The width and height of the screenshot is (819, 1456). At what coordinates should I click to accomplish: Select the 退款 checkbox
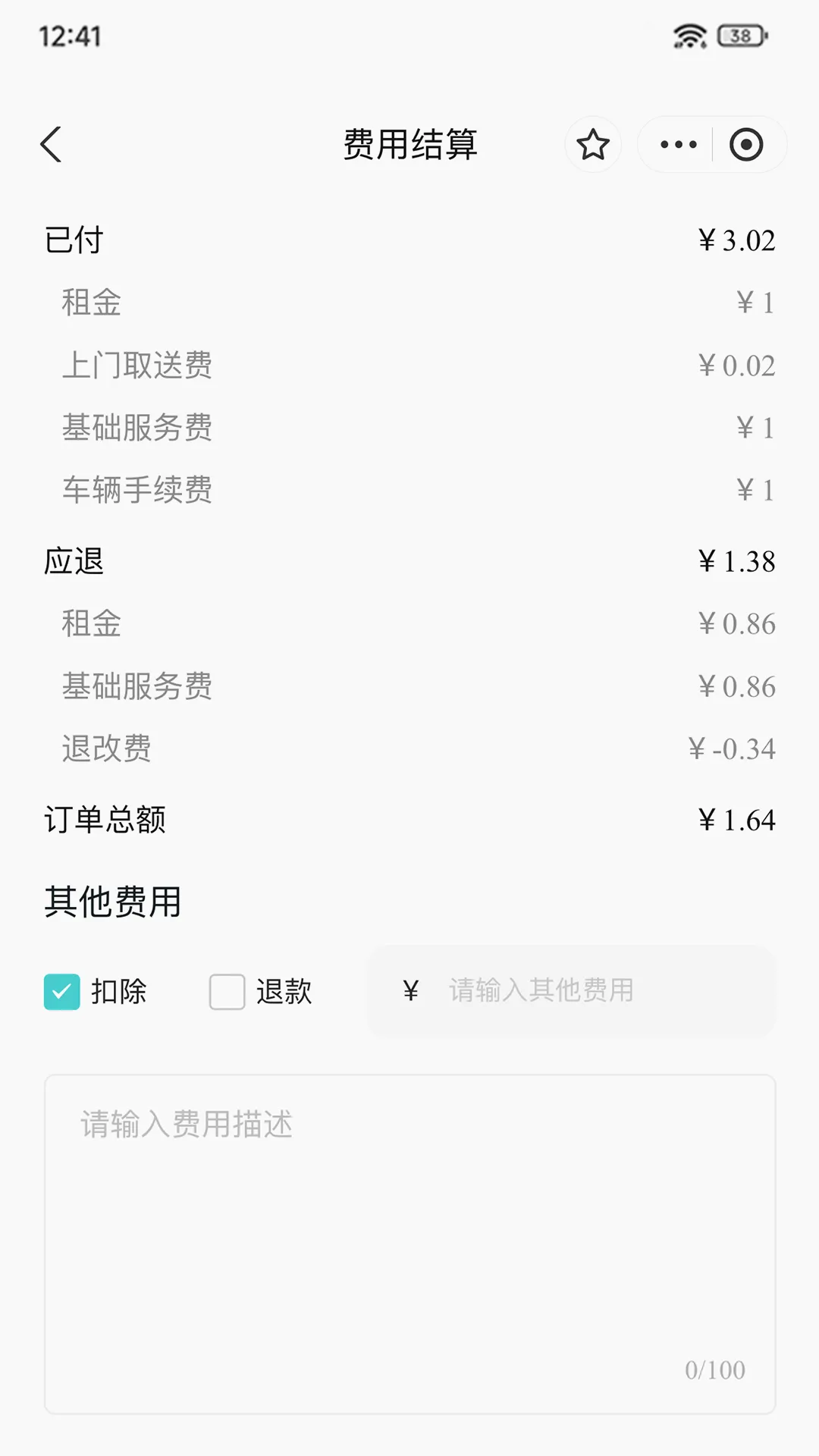(x=227, y=992)
